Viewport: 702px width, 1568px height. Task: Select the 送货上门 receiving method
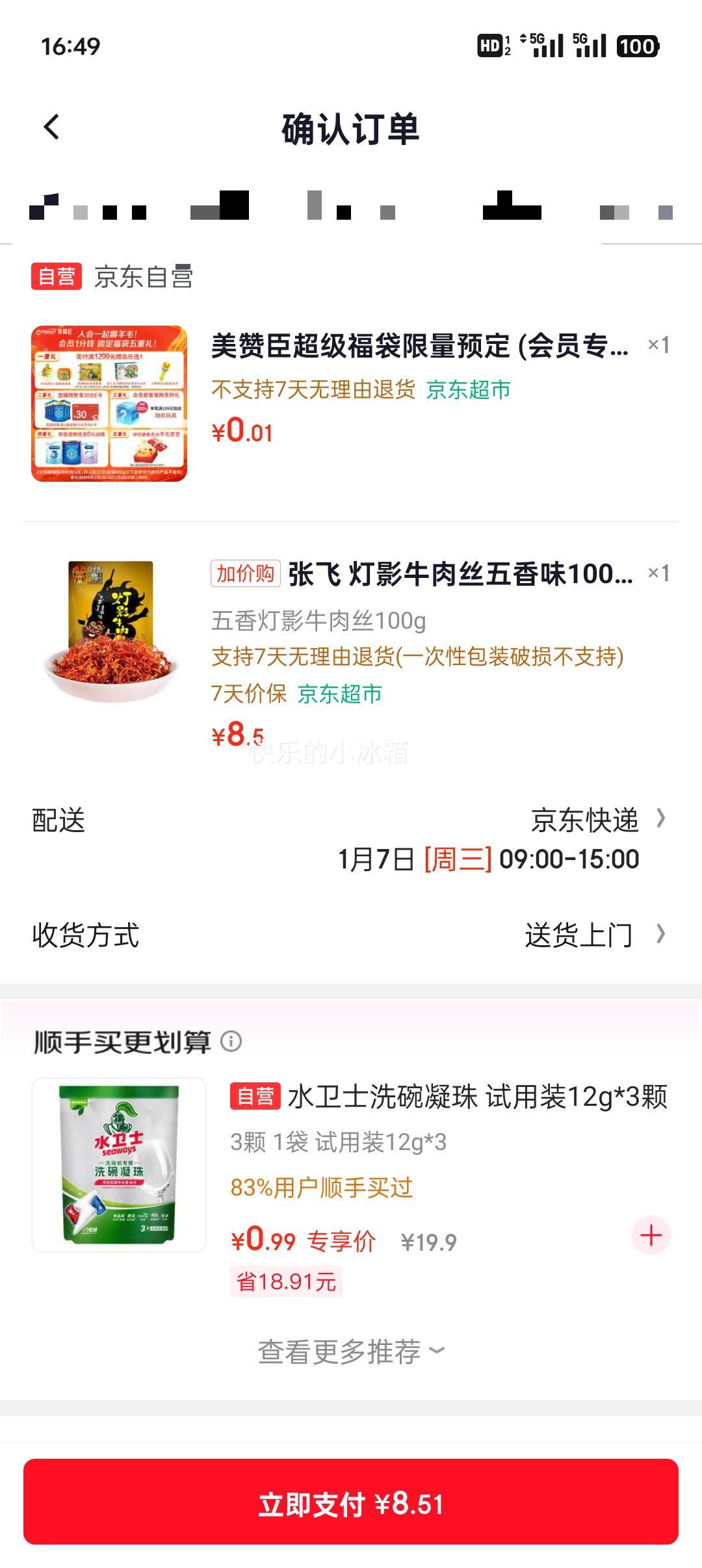(x=578, y=936)
